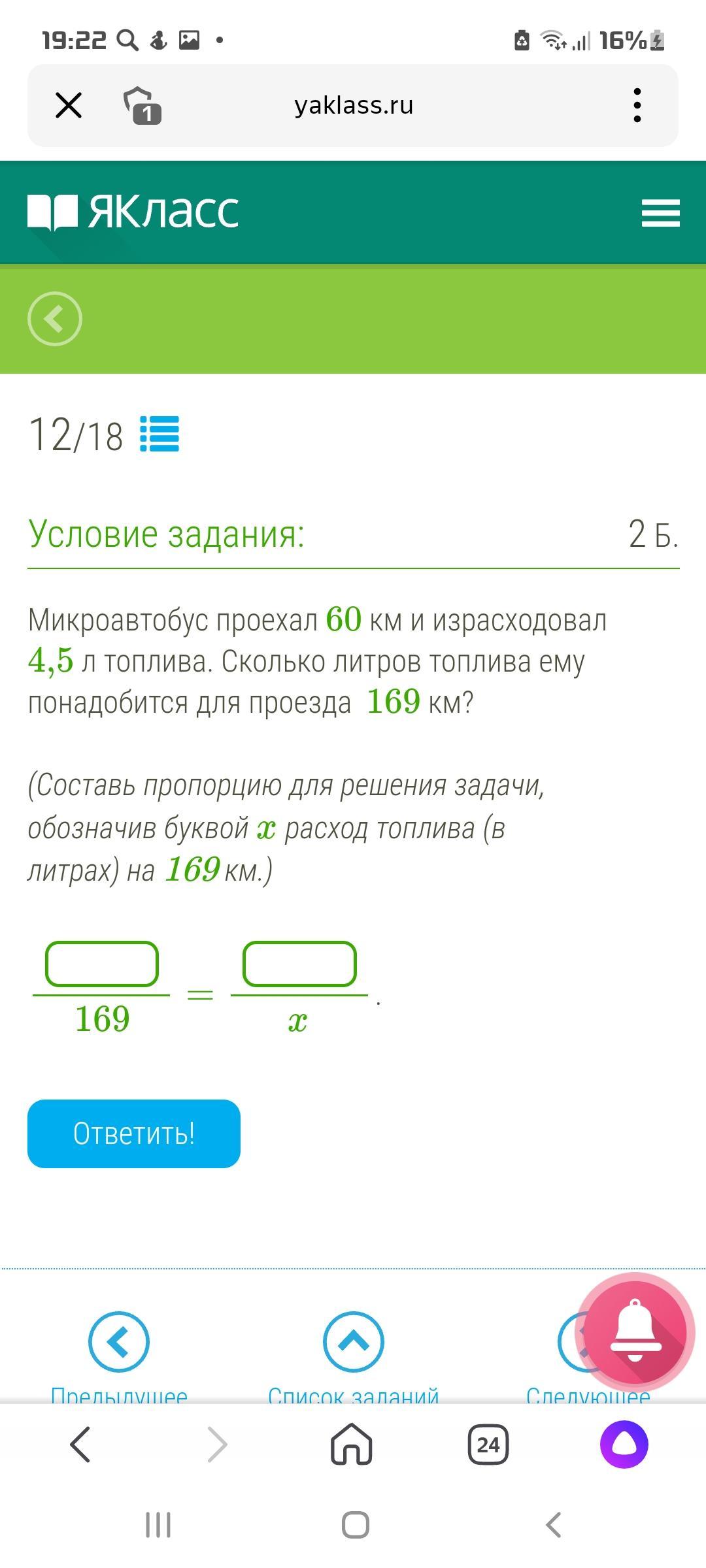This screenshot has height=1568, width=706.
Task: Close the browser tab with X
Action: 69,105
